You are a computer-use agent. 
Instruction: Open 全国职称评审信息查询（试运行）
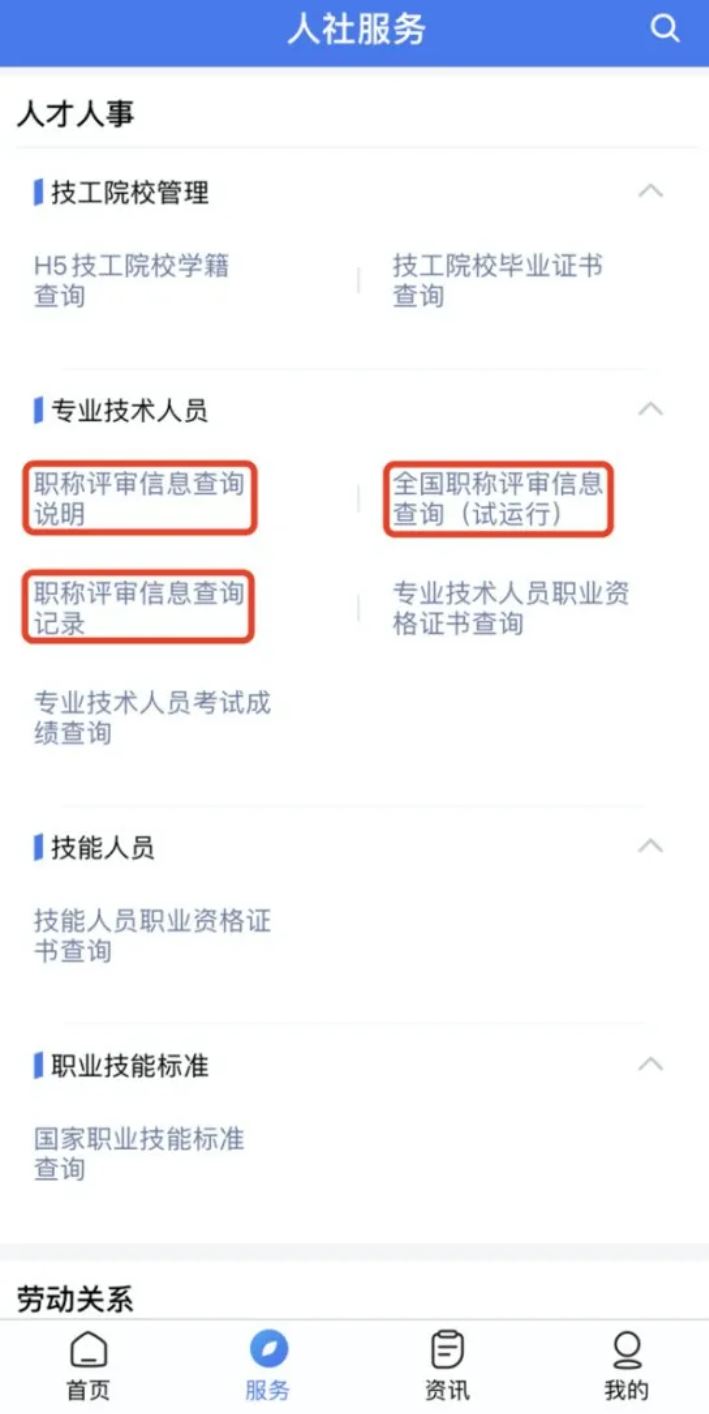[x=498, y=499]
